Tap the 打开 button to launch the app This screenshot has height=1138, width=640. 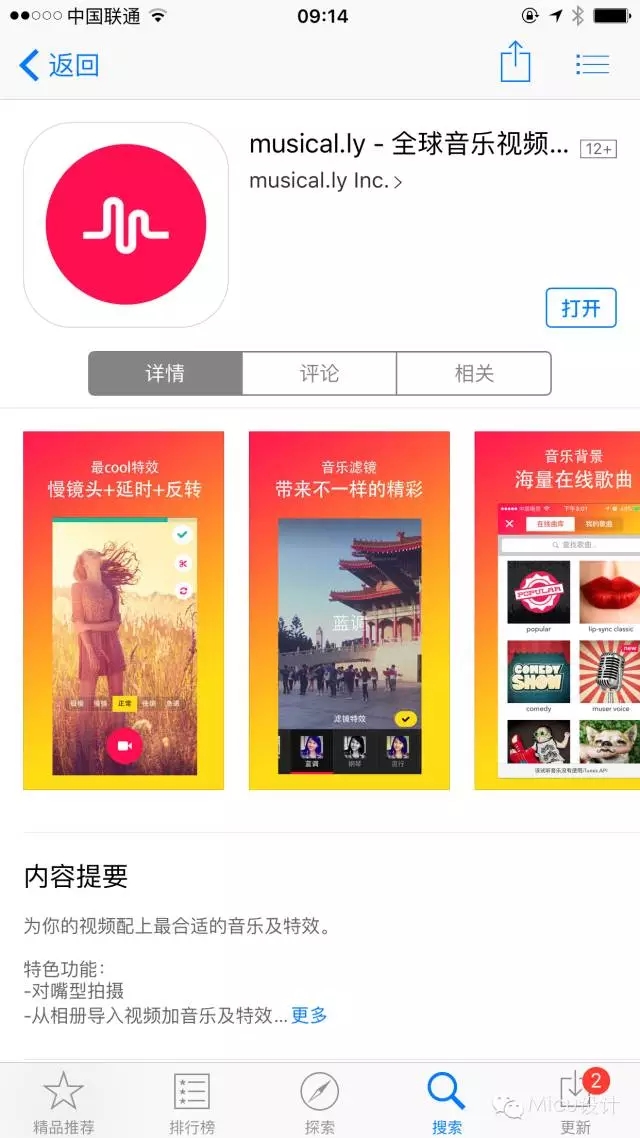click(580, 308)
